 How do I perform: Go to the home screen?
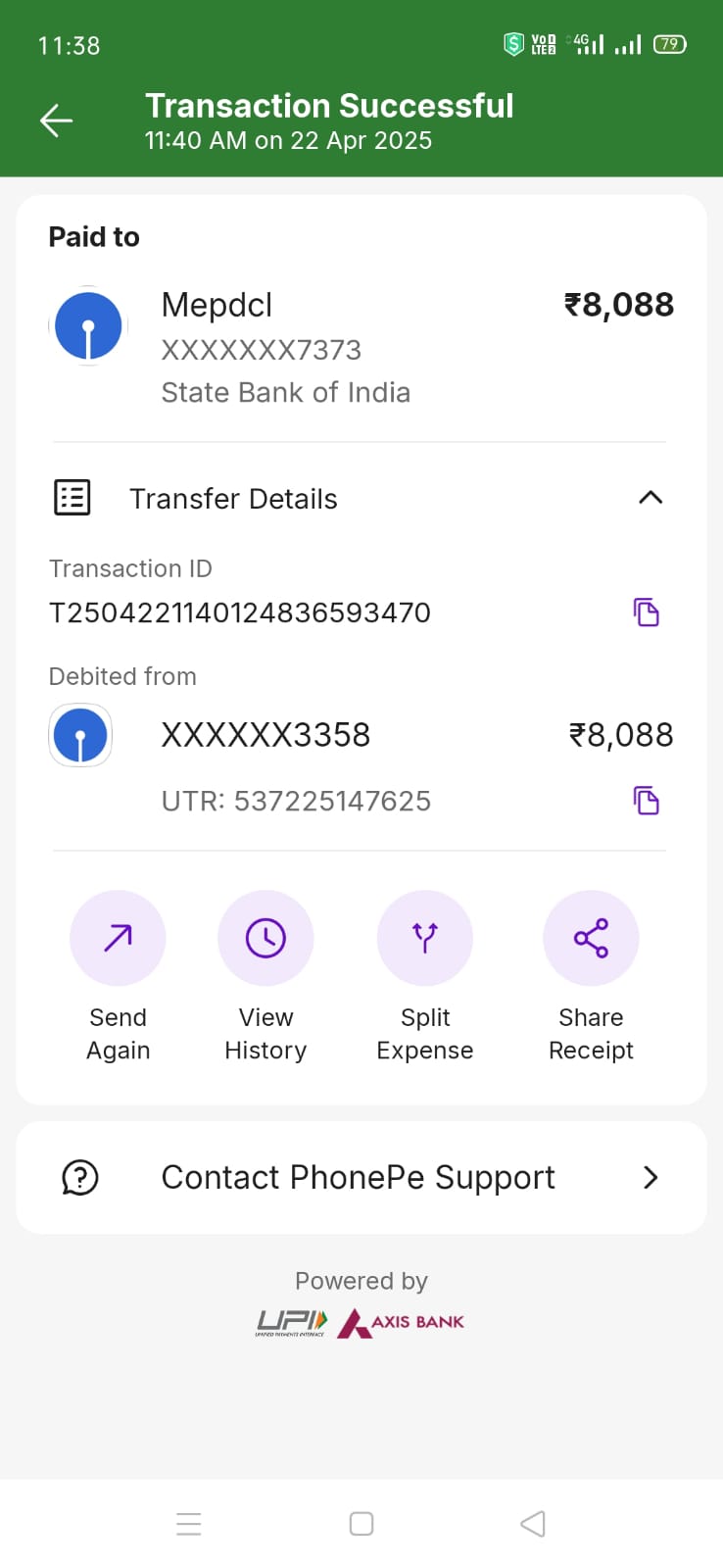(361, 1524)
